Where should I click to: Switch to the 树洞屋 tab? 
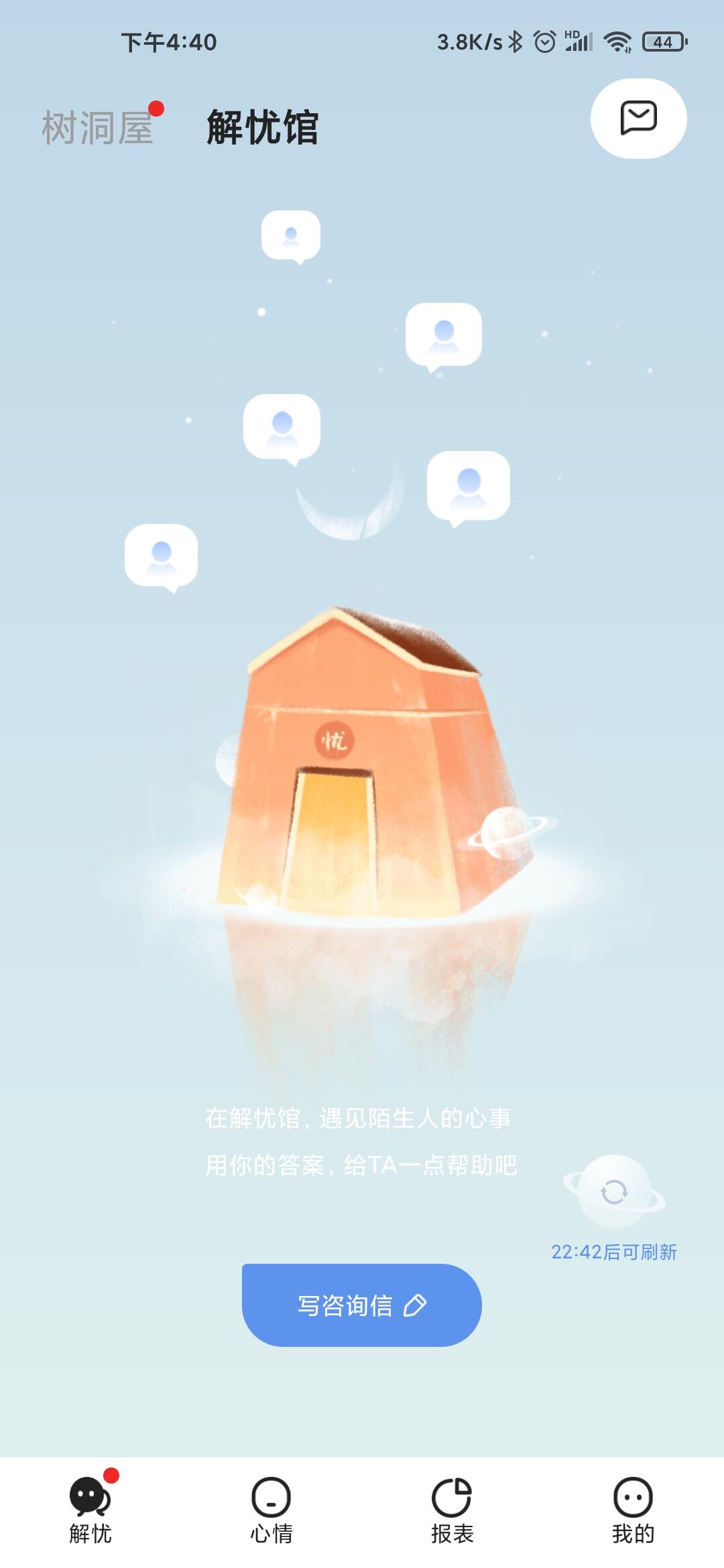[x=99, y=127]
